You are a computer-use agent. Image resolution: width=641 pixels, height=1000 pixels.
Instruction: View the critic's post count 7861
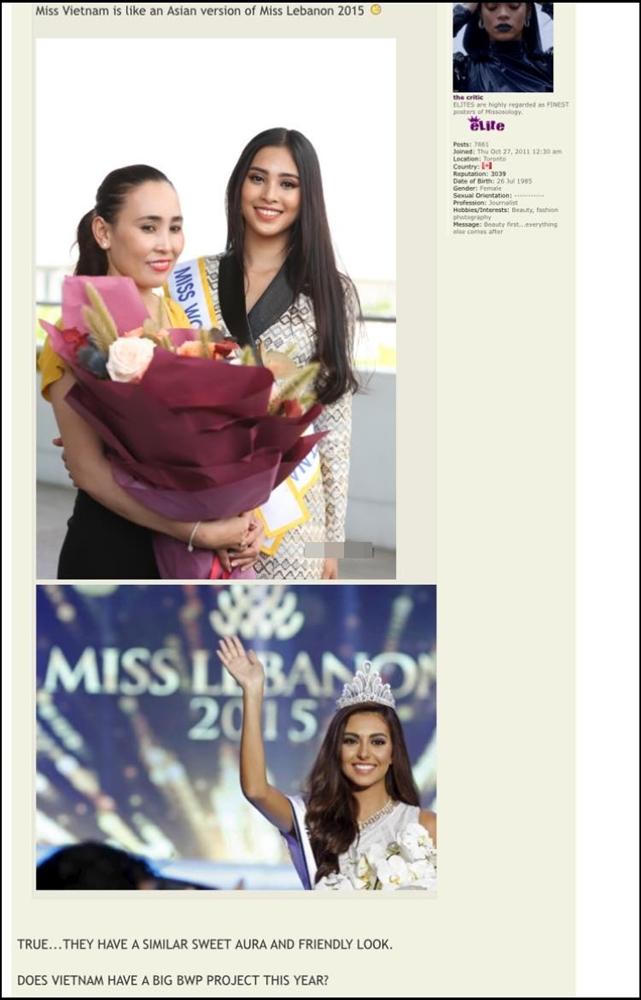pos(481,144)
